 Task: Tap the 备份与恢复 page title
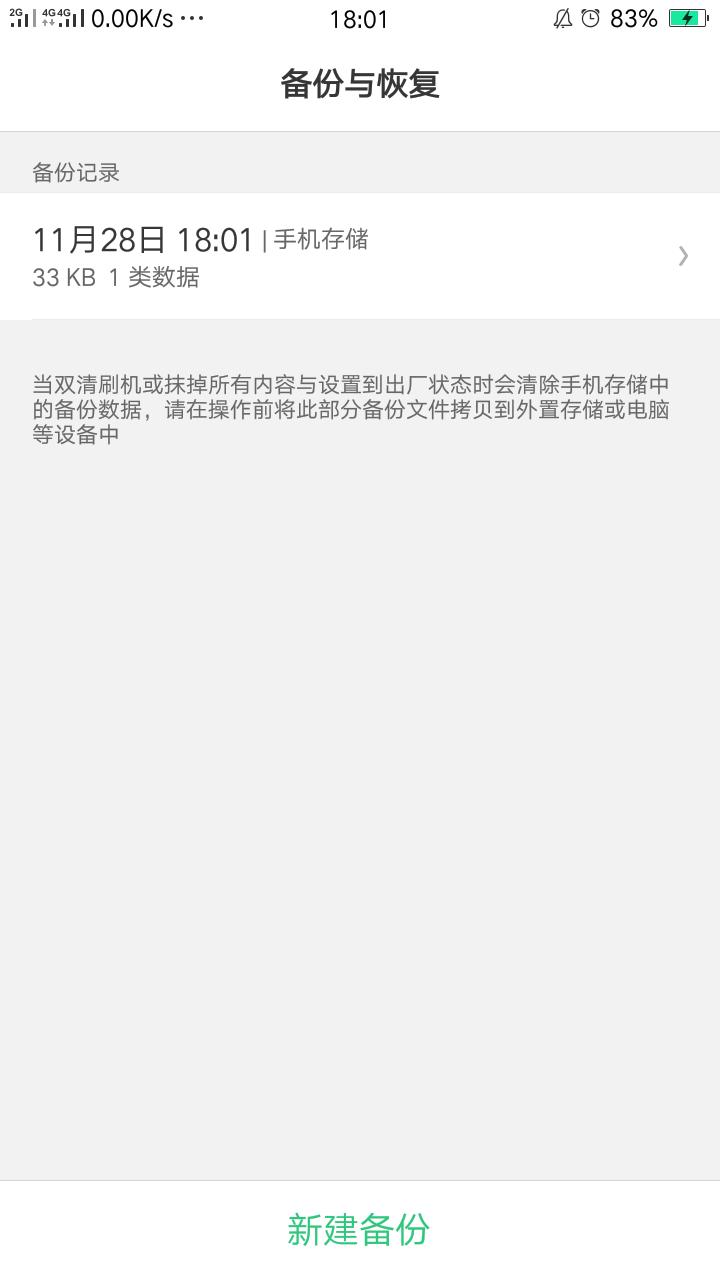click(x=360, y=83)
